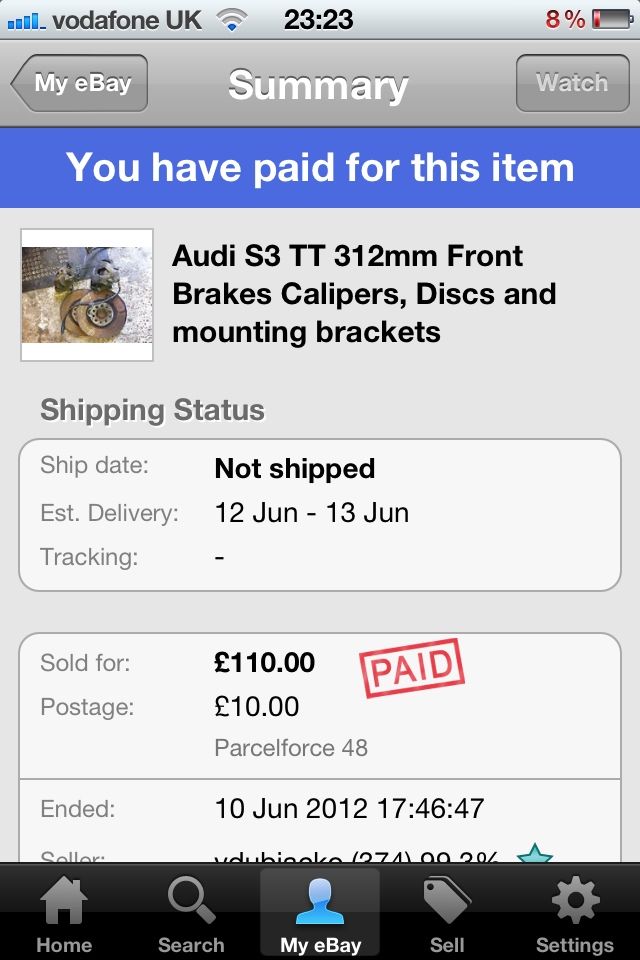This screenshot has height=960, width=640.
Task: Go back to My eBay
Action: (80, 83)
